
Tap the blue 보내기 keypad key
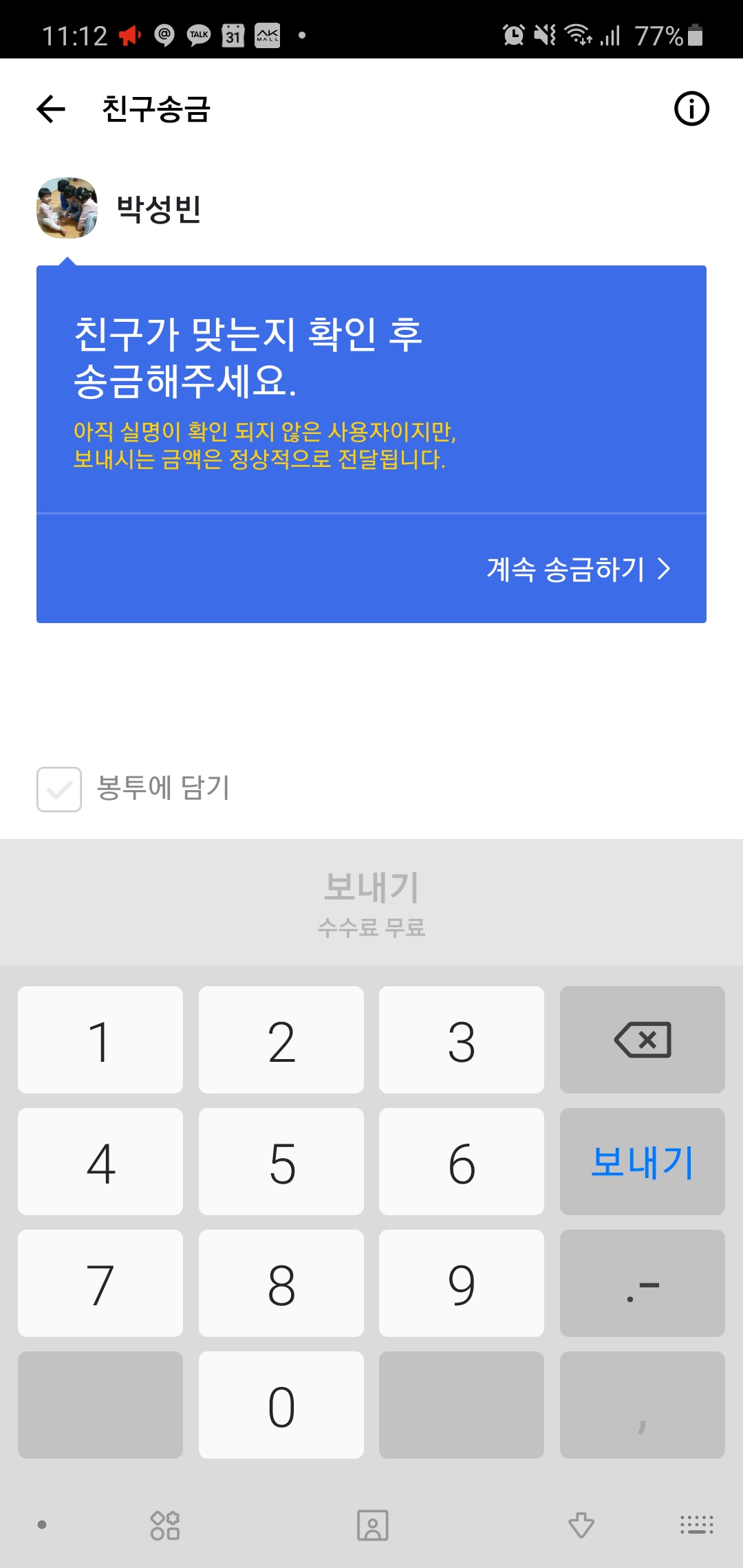pyautogui.click(x=642, y=1162)
